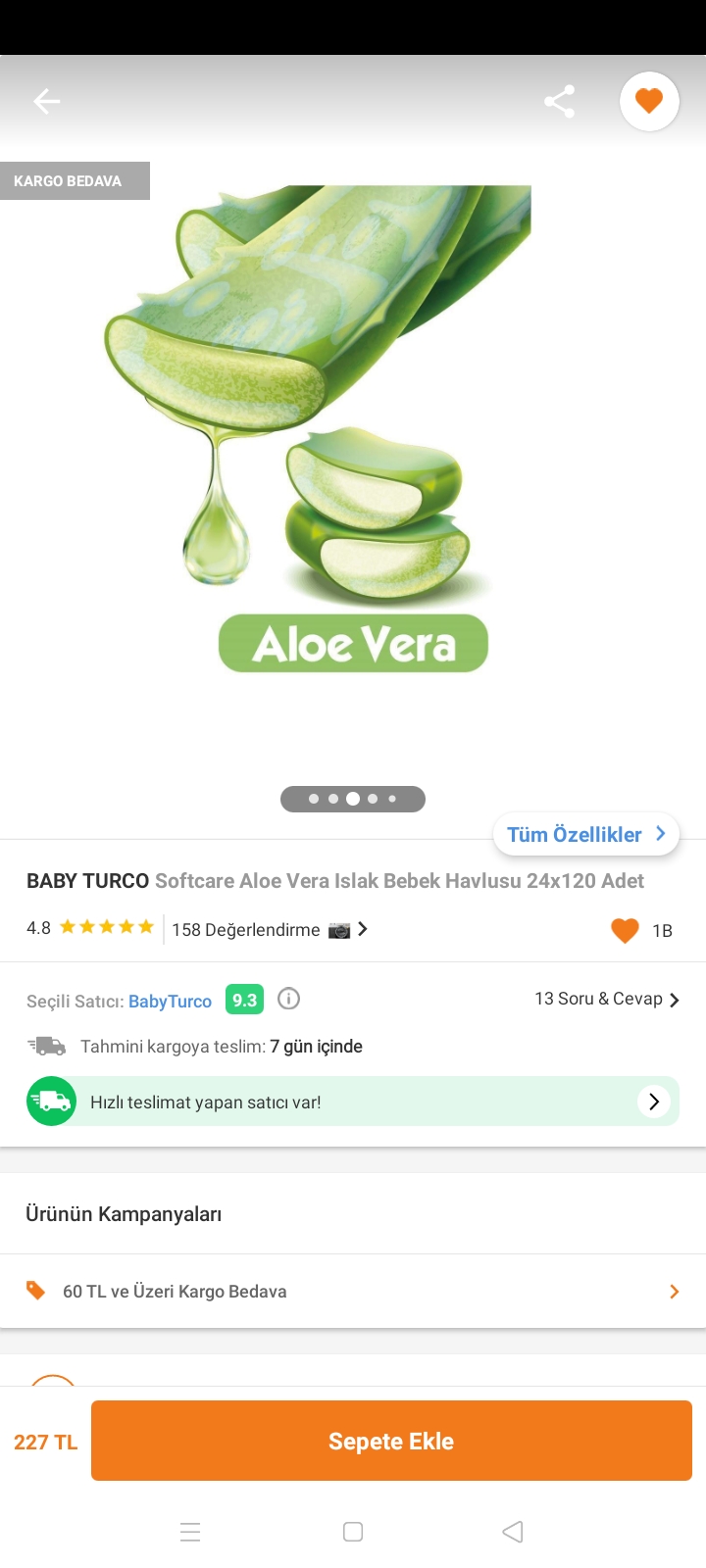The height and width of the screenshot is (1568, 706).
Task: Go back using the top arrow
Action: pyautogui.click(x=46, y=101)
